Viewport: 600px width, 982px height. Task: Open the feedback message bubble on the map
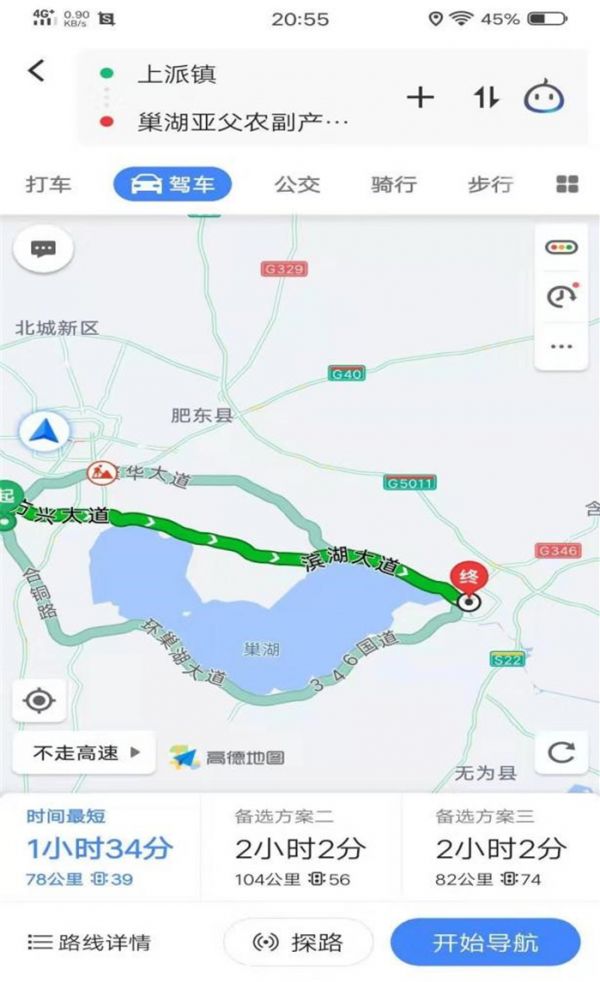43,248
